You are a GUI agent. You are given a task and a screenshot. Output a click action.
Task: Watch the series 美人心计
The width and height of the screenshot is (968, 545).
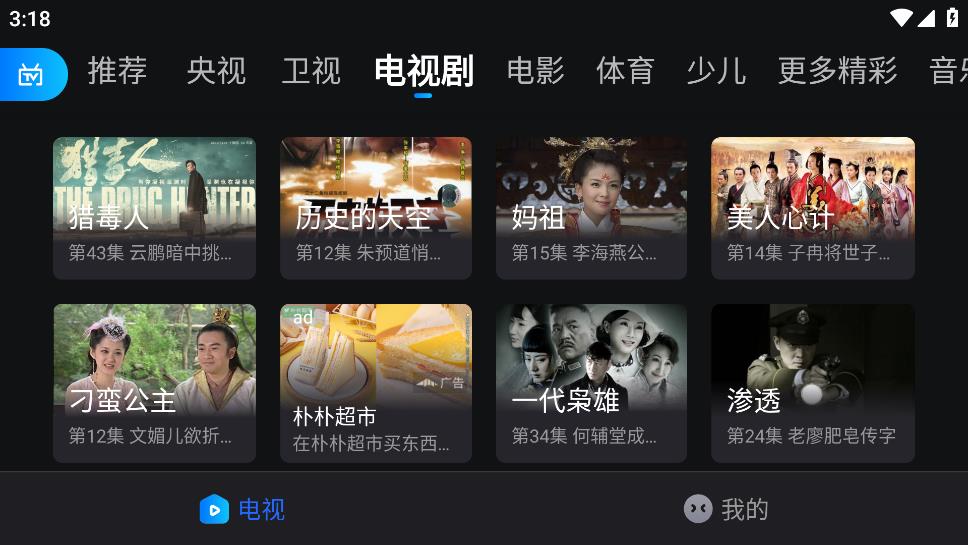coord(812,208)
